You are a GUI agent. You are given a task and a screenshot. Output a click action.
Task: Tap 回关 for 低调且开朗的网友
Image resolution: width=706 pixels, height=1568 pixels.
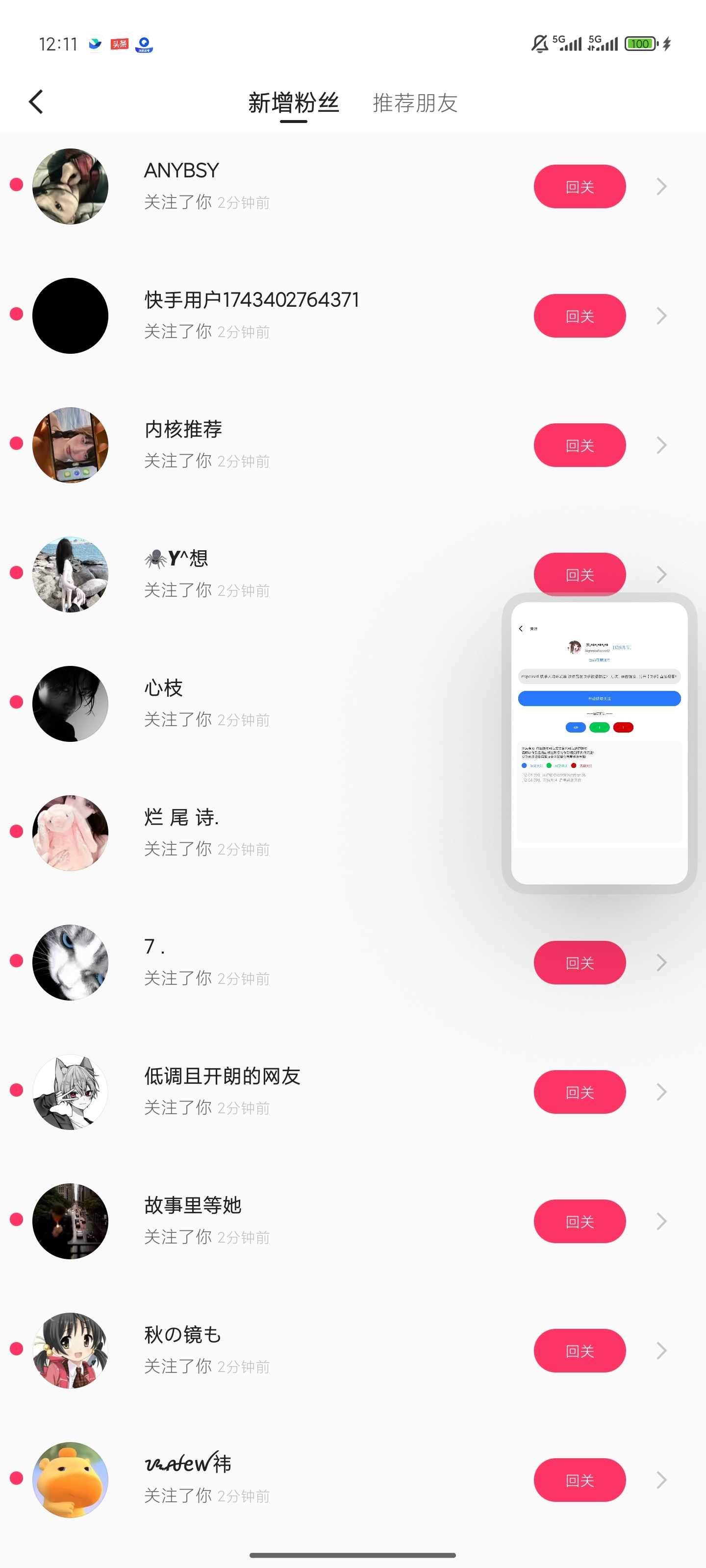click(x=579, y=1092)
